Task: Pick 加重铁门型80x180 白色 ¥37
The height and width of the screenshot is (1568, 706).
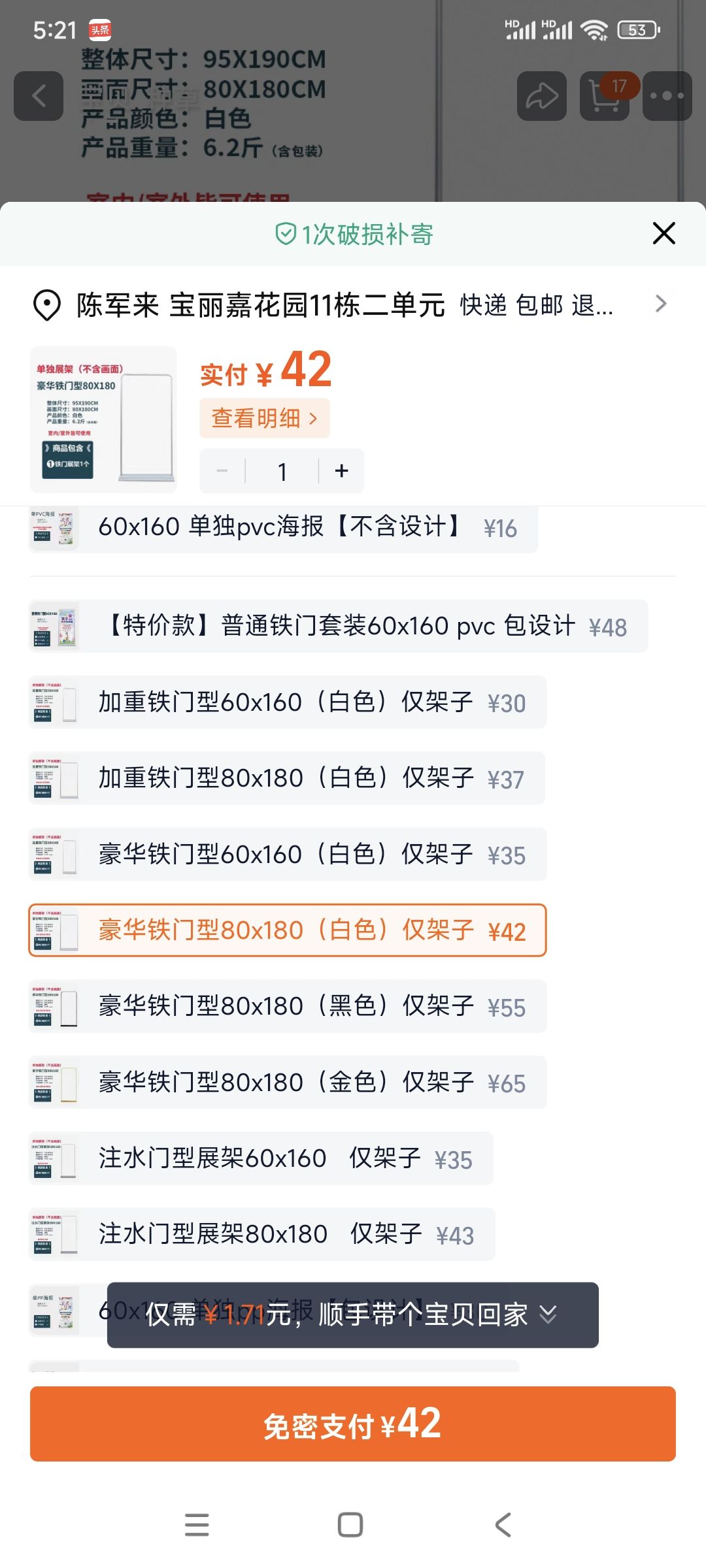Action: pos(287,778)
